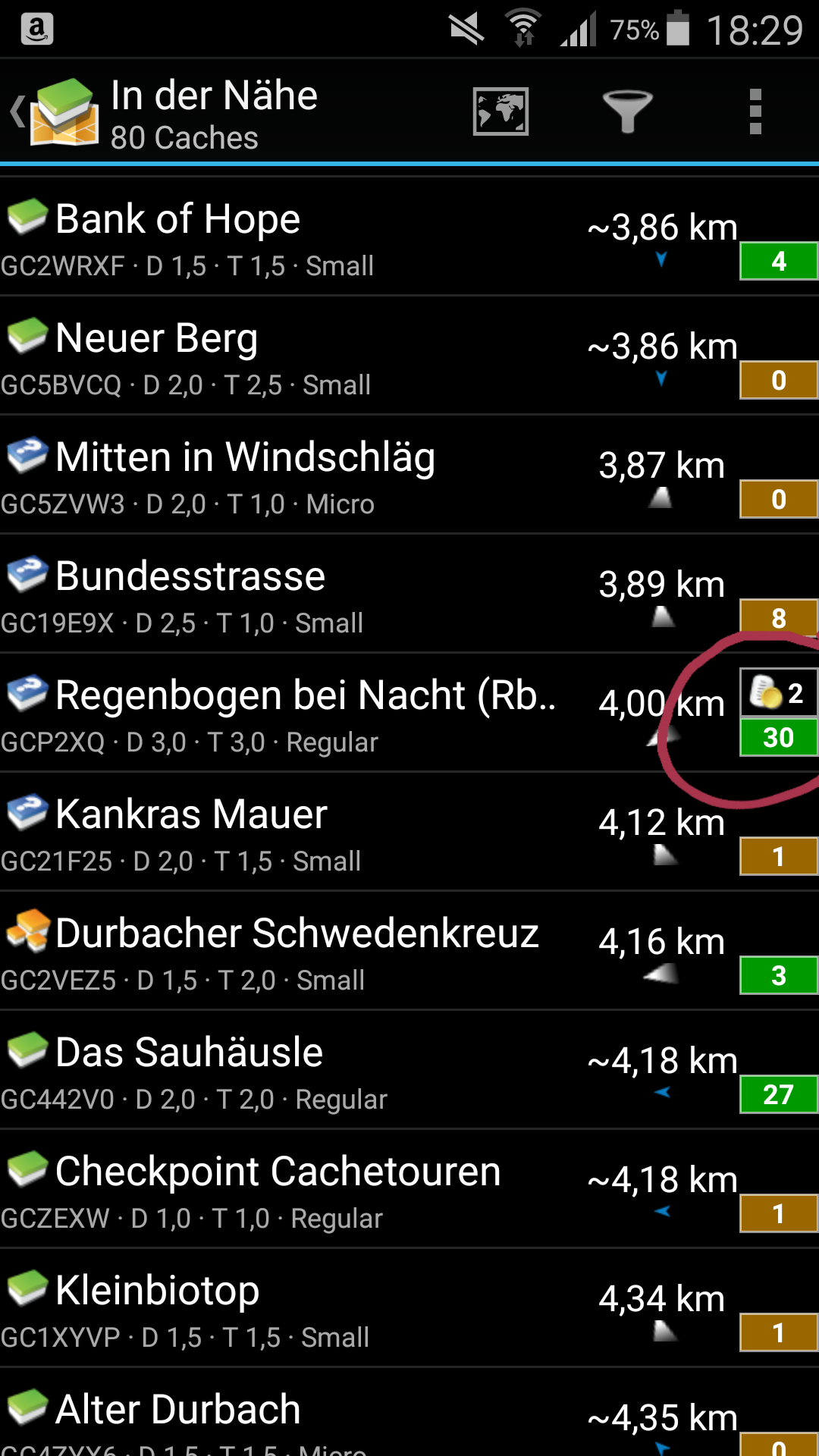View Mitten in Windschläg details
Viewport: 819px width, 1456px height.
point(303,475)
